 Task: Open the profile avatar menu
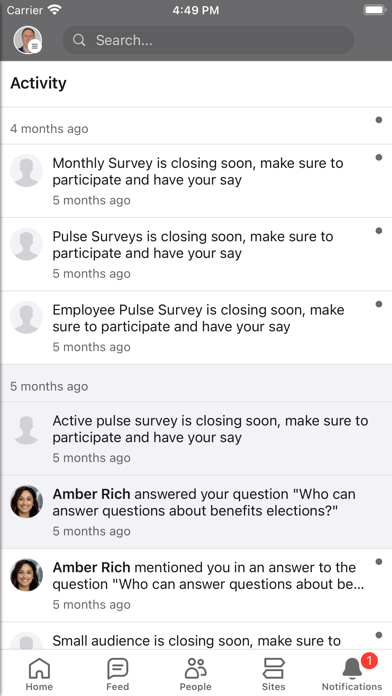pos(28,40)
